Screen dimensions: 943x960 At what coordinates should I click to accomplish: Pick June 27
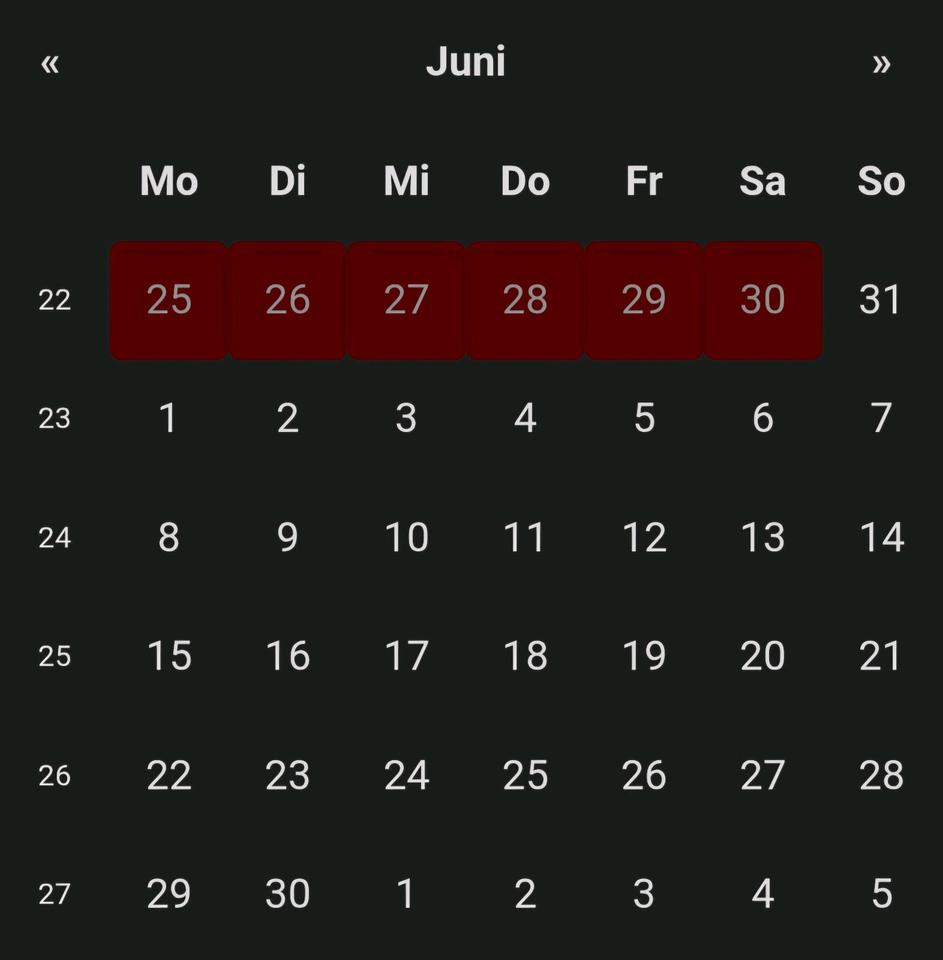[x=762, y=775]
